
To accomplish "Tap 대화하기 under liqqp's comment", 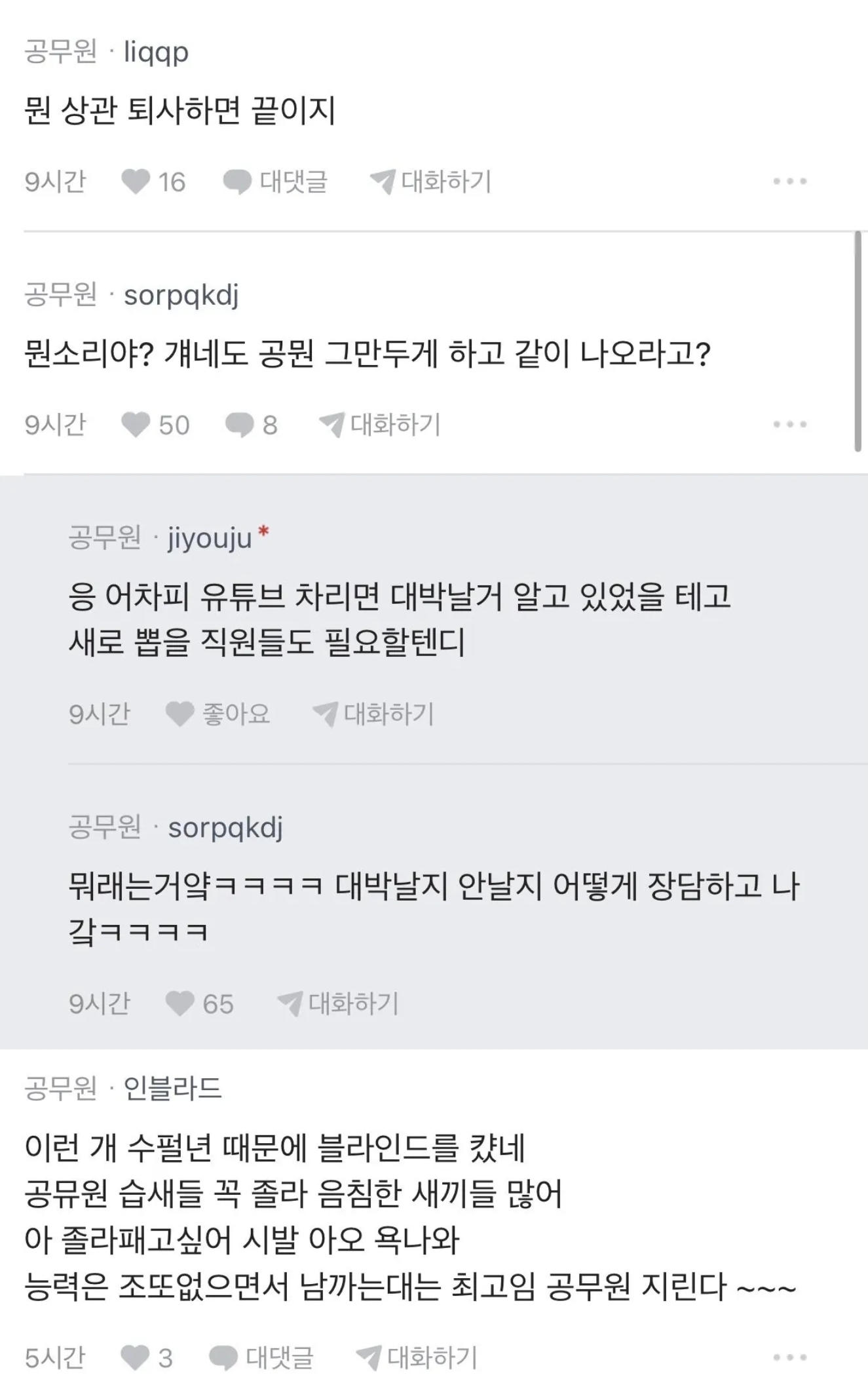I will point(430,182).
